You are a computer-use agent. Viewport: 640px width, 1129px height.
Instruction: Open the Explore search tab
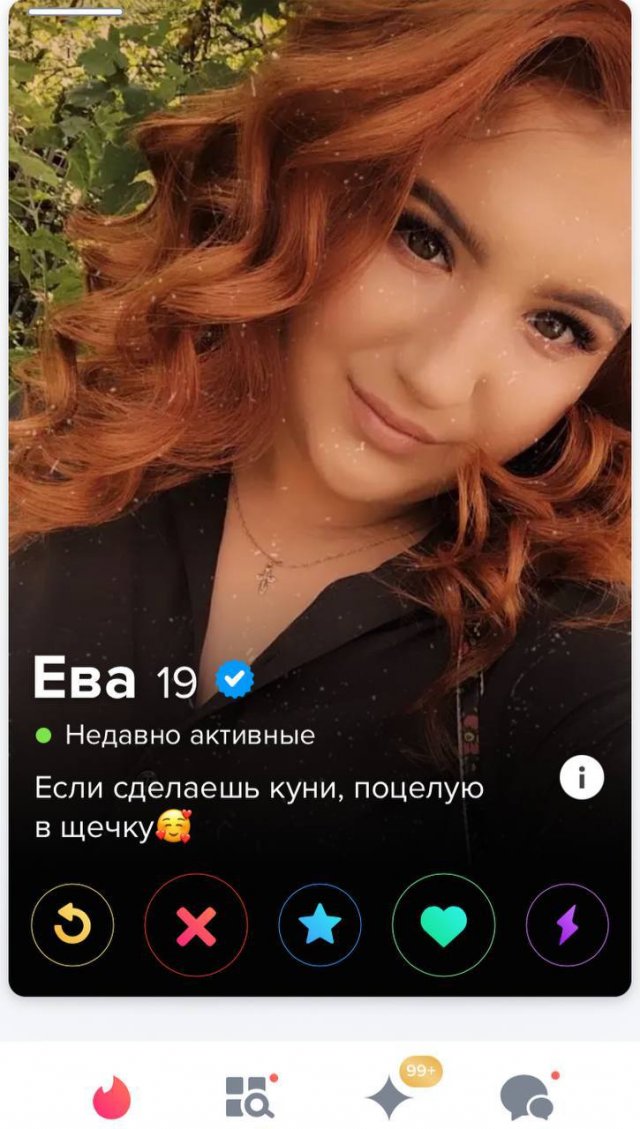coord(249,1097)
